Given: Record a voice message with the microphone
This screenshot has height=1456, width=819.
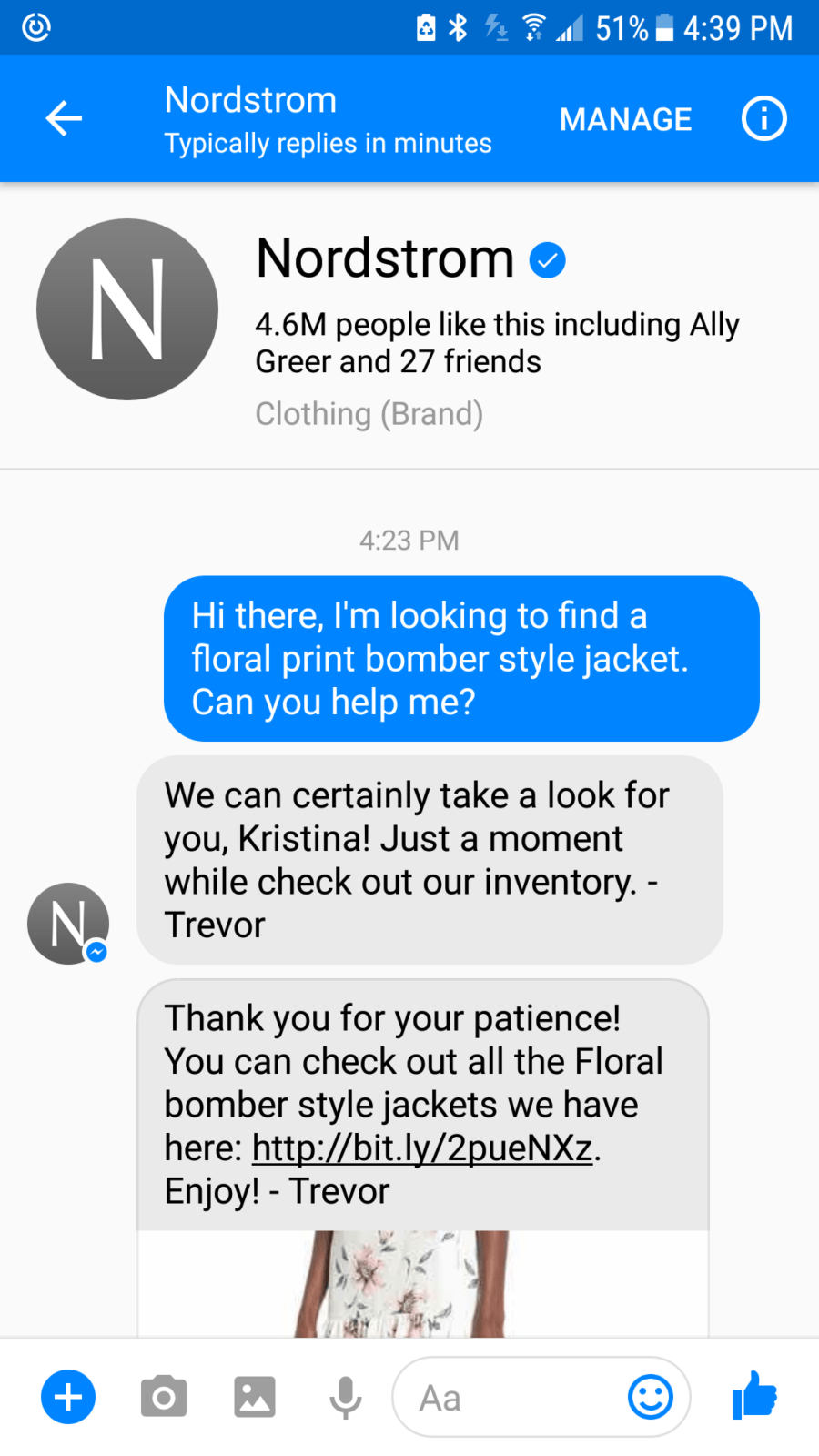Looking at the screenshot, I should tap(346, 1397).
